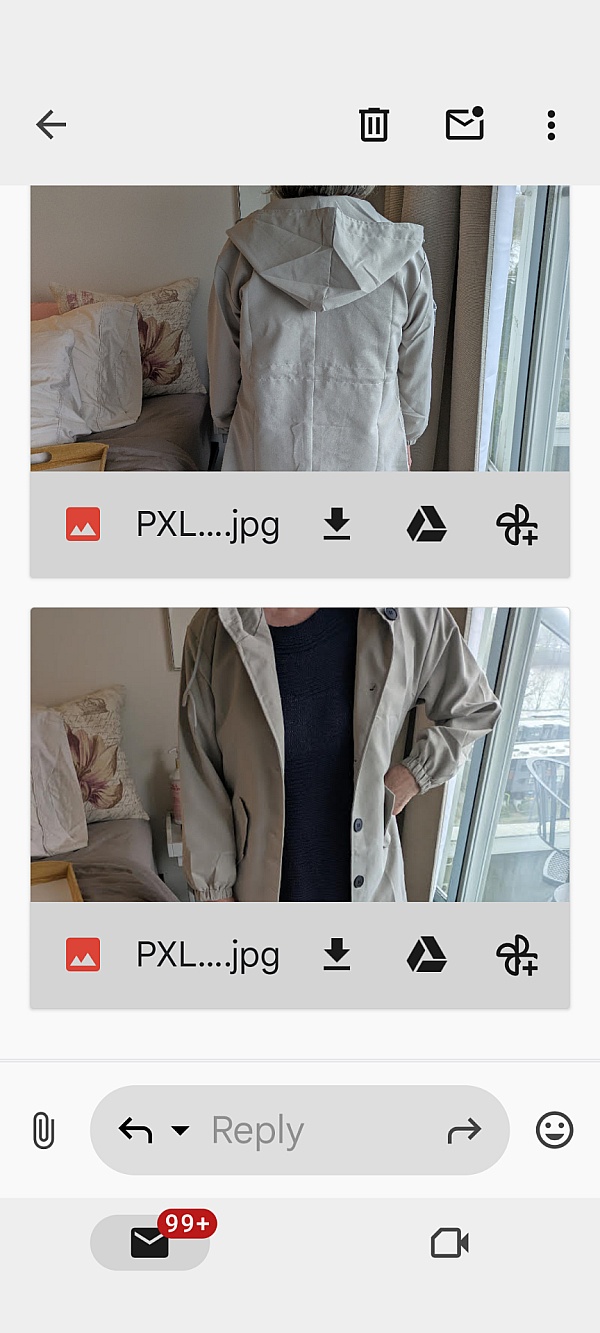Open the more options menu
This screenshot has width=600, height=1333.
[551, 125]
